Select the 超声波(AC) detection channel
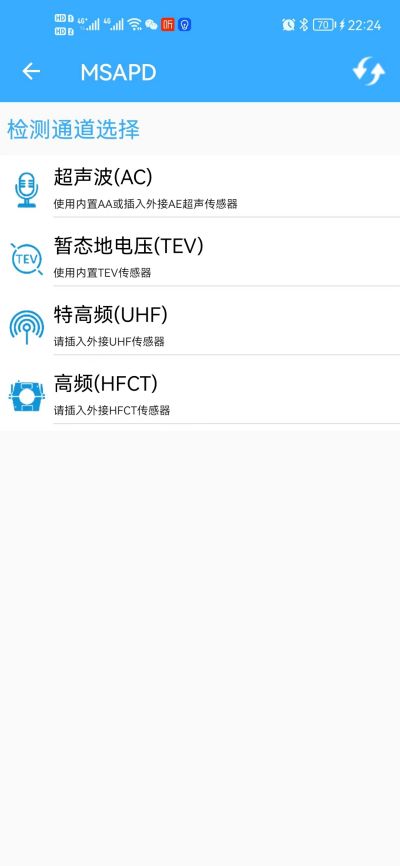The height and width of the screenshot is (866, 400). [200, 187]
